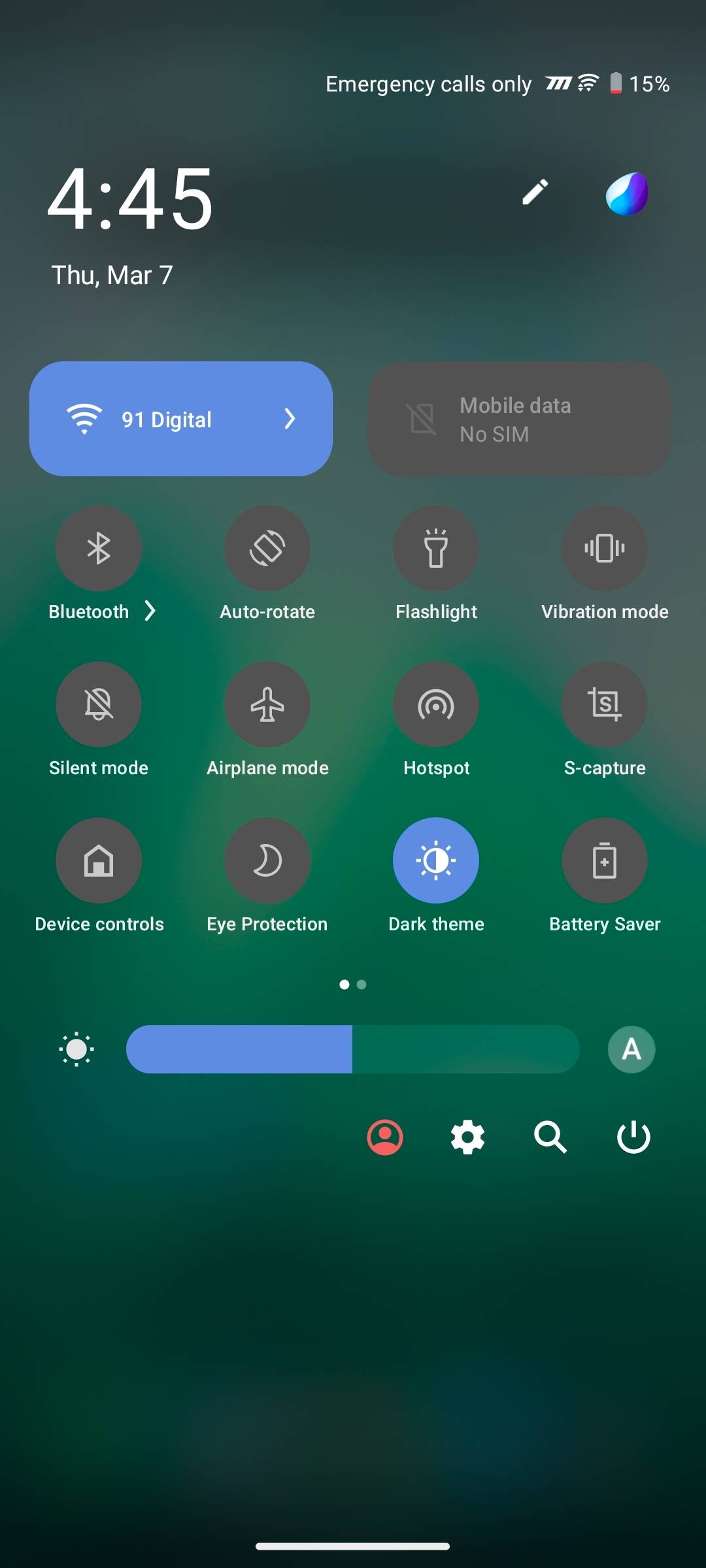The width and height of the screenshot is (706, 1568).
Task: Enable the Hotspot tile
Action: click(x=436, y=704)
